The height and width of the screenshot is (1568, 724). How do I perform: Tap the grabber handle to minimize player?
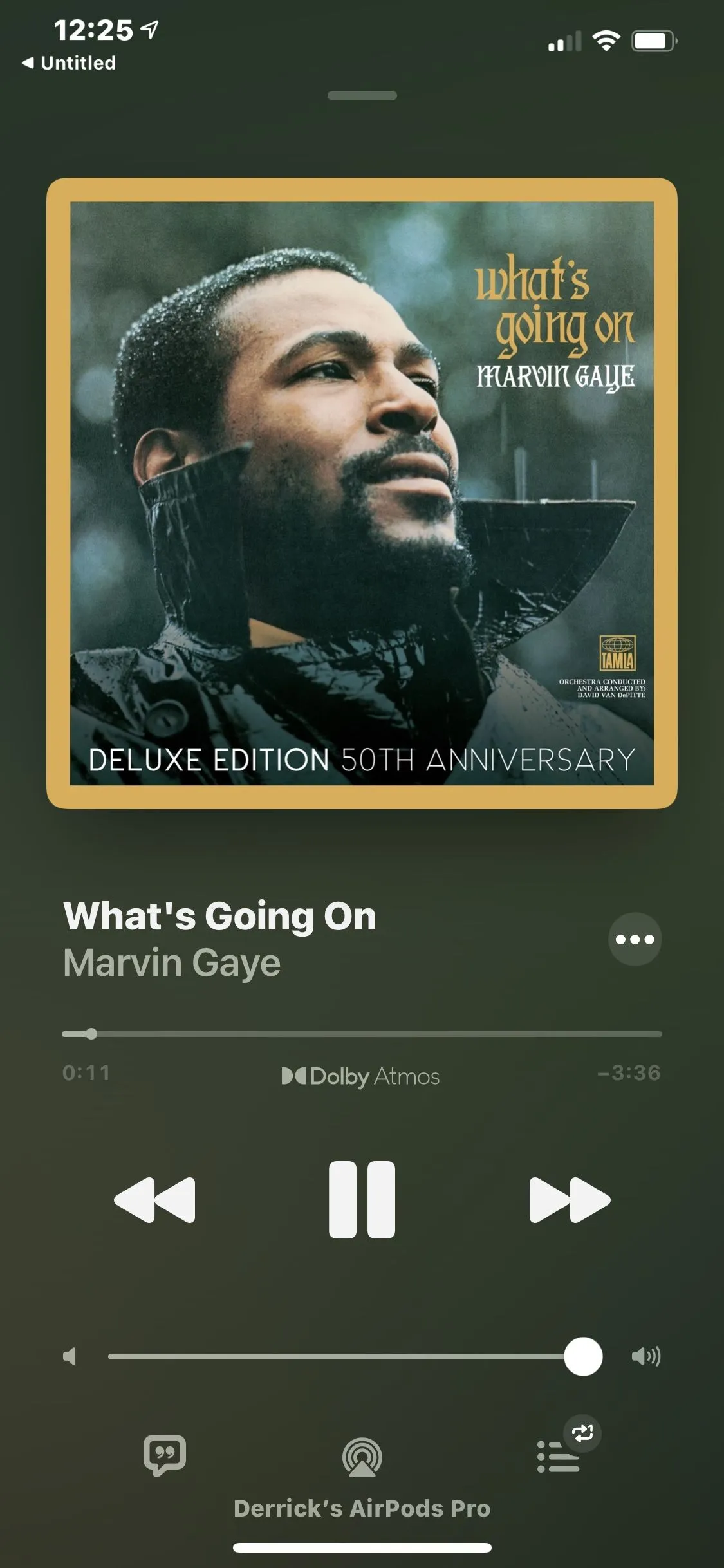coord(362,95)
